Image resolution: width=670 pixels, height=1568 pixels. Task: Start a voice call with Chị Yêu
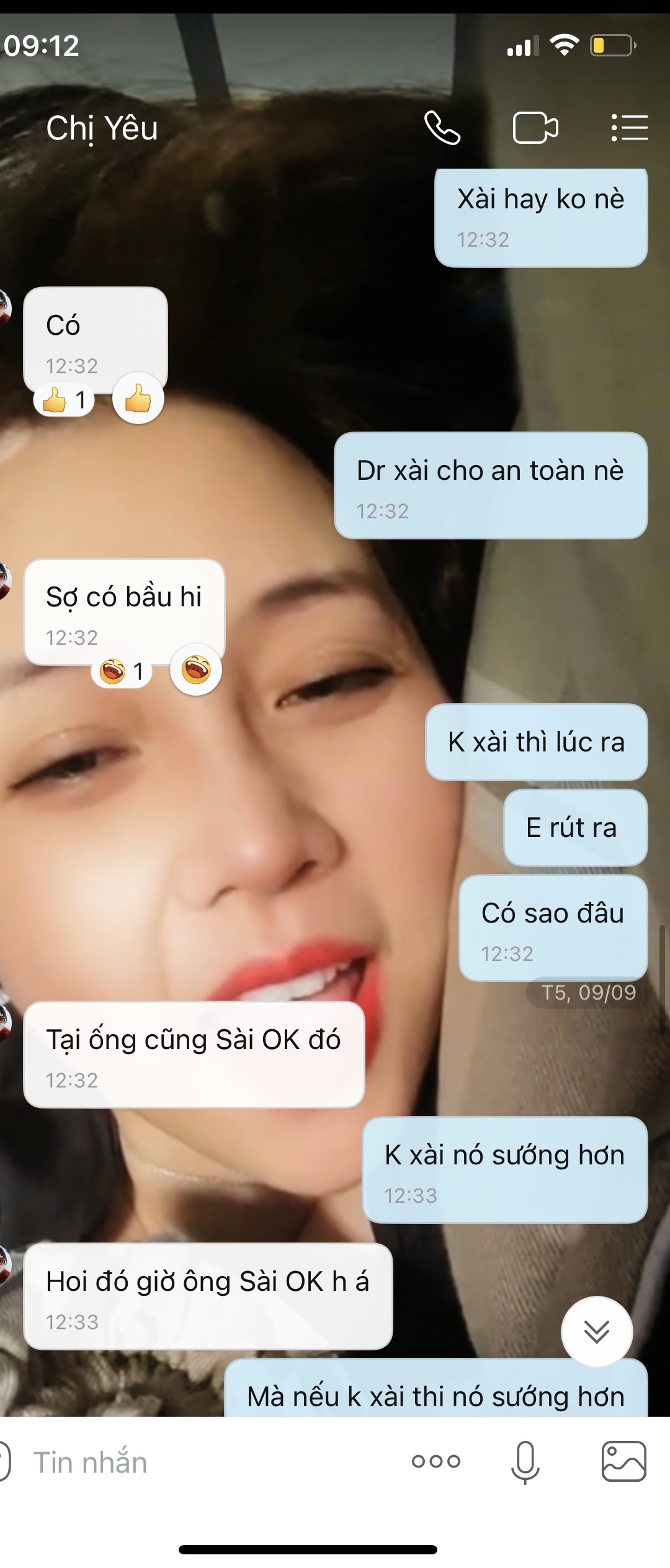click(x=442, y=128)
